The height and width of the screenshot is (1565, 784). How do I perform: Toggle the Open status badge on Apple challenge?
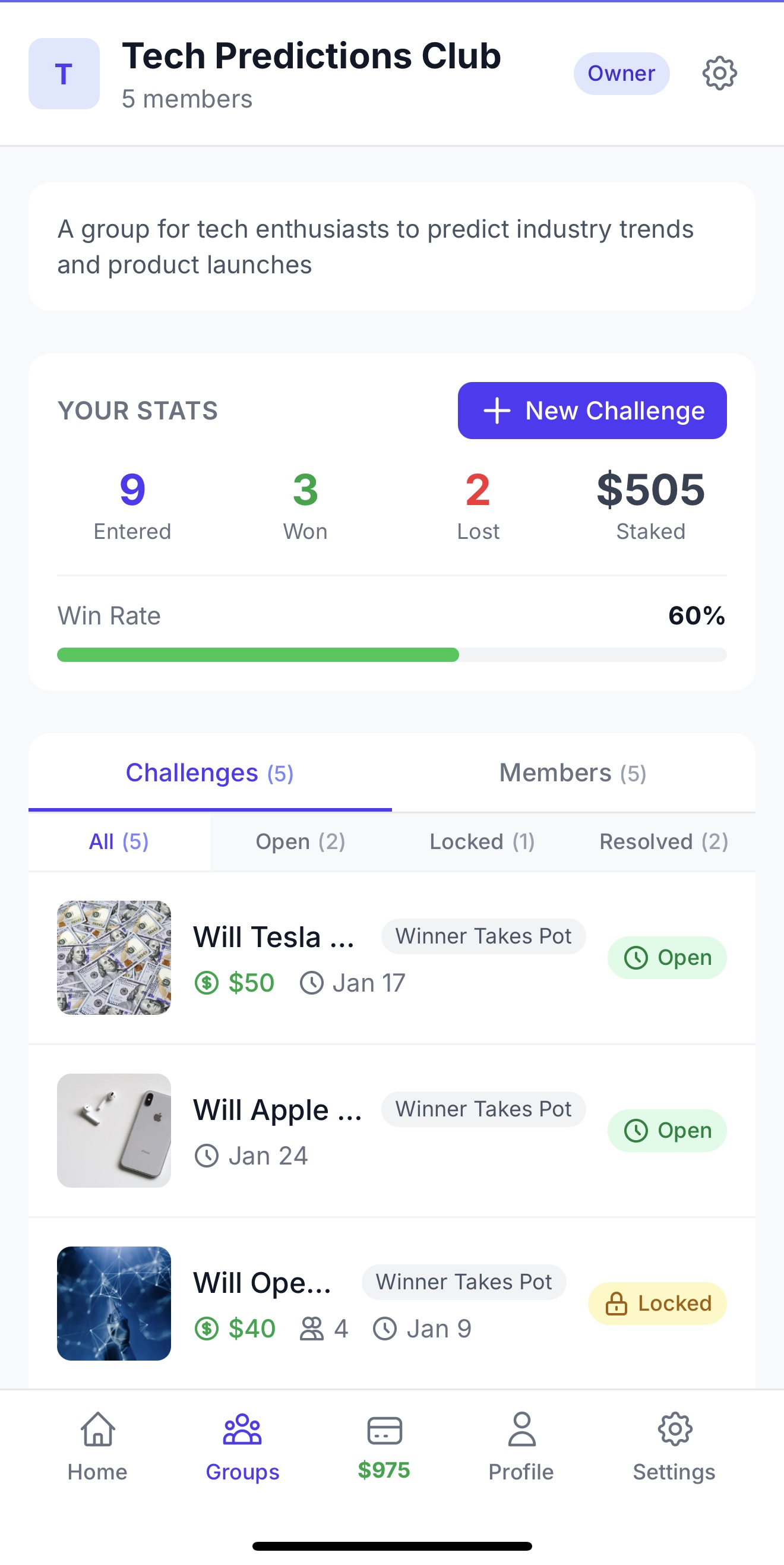tap(667, 1130)
